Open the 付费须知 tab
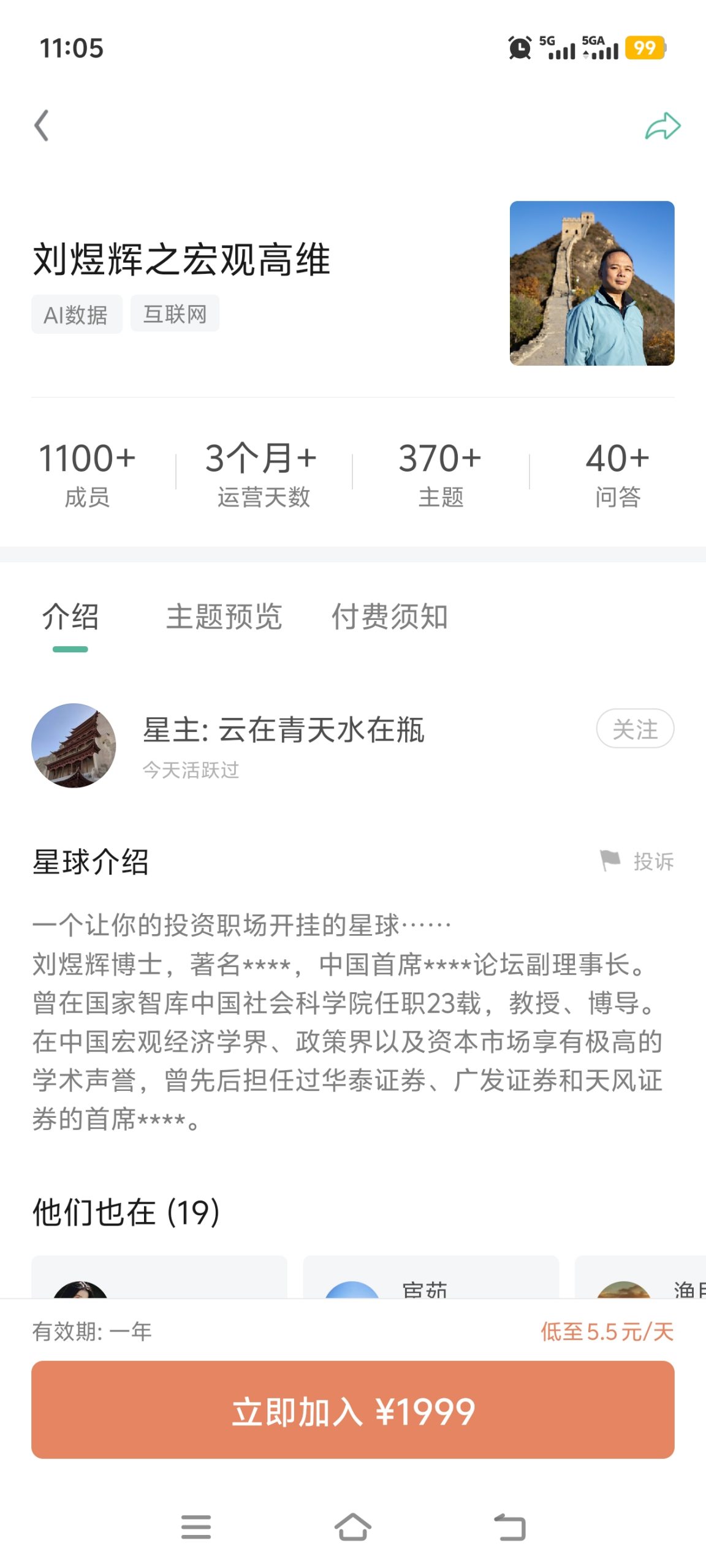 389,617
